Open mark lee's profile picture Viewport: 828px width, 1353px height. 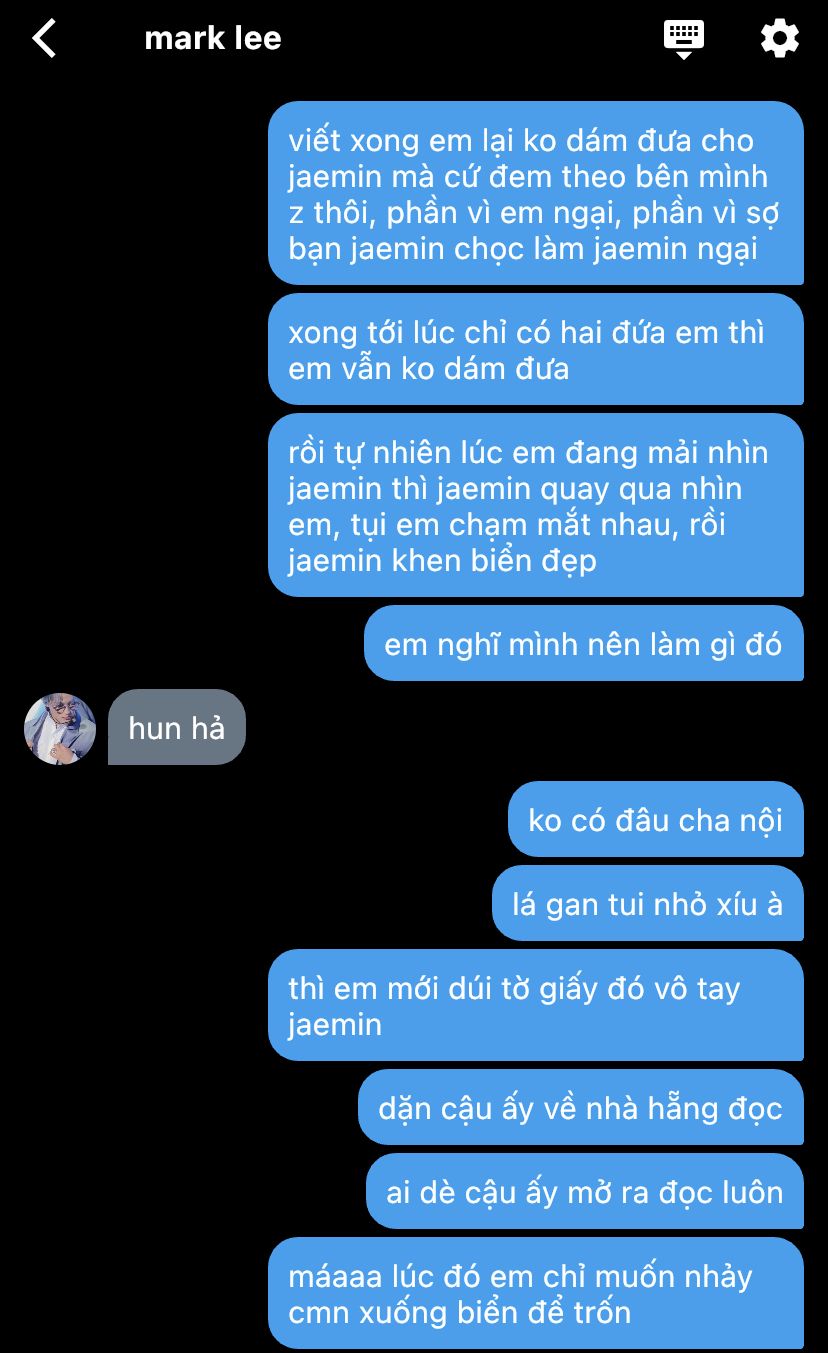pyautogui.click(x=60, y=729)
